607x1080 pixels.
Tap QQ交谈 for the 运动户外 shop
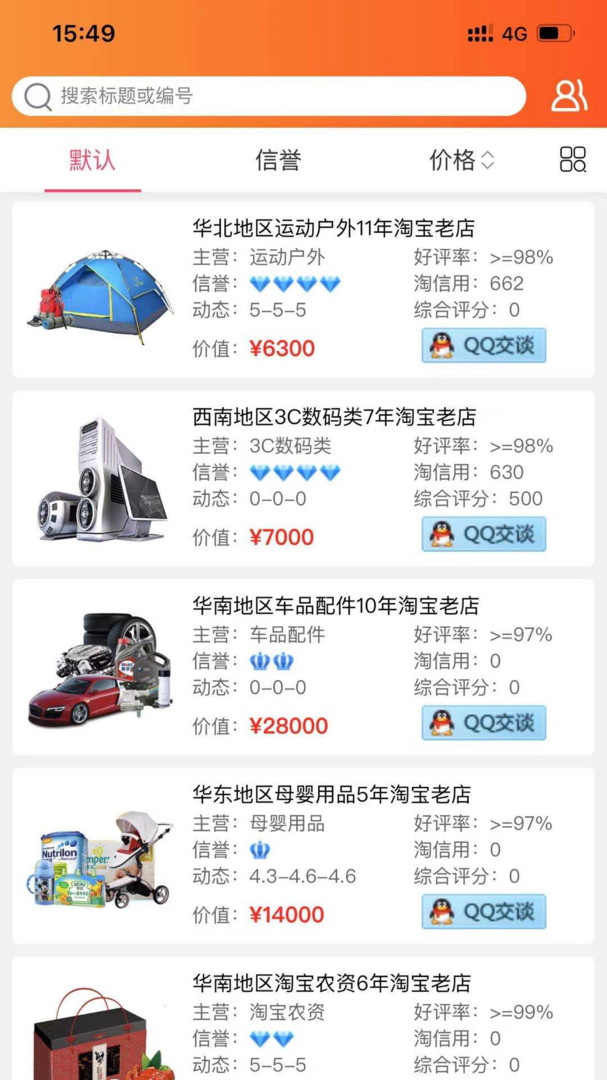point(484,345)
